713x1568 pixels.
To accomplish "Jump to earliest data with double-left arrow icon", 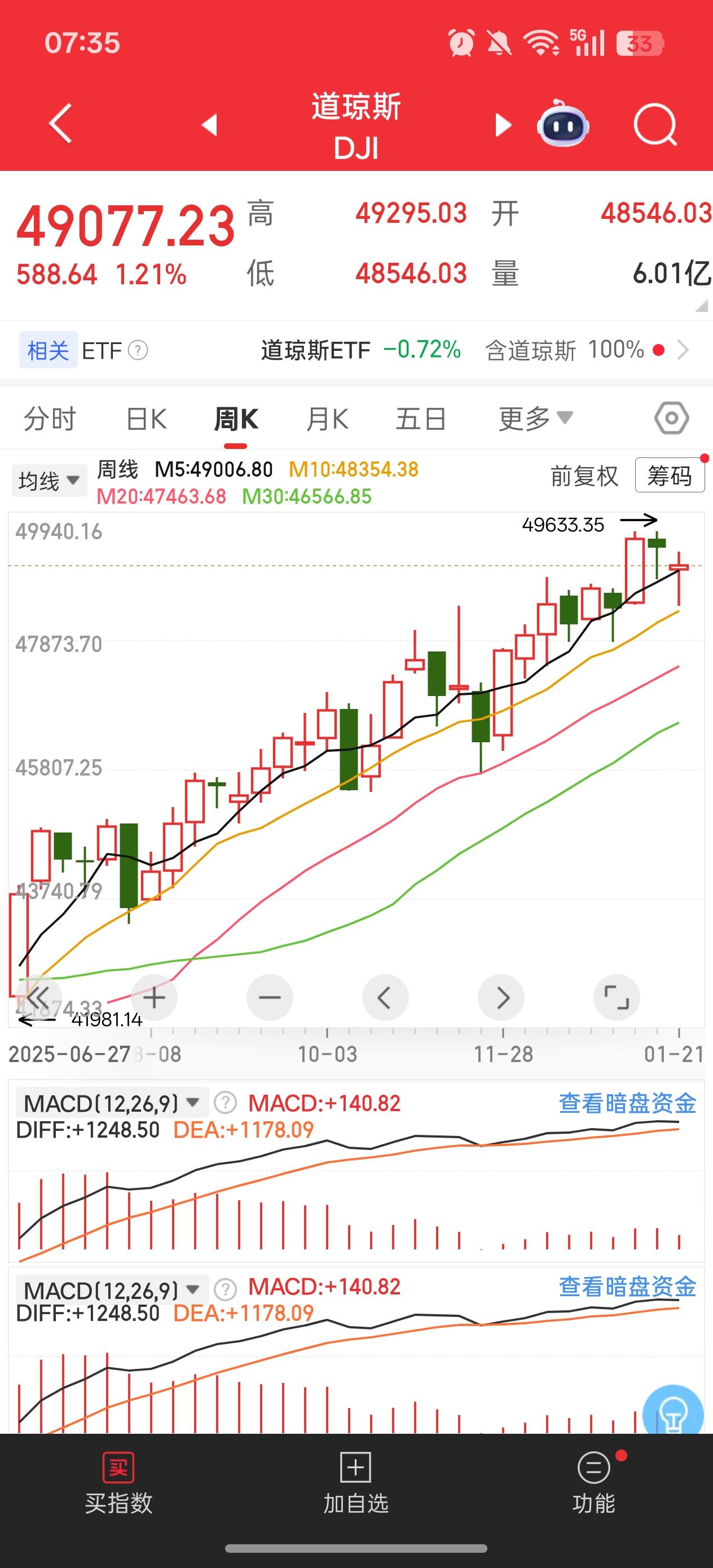I will pyautogui.click(x=38, y=997).
